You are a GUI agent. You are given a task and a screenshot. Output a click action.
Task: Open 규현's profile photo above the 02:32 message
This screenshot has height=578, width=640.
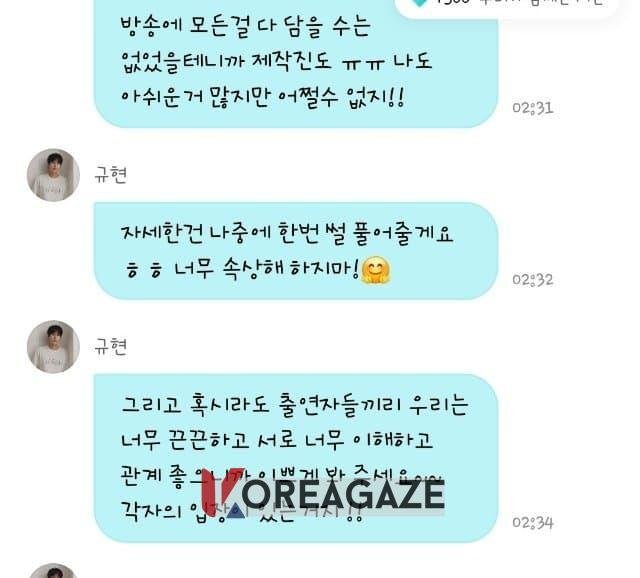coord(53,175)
